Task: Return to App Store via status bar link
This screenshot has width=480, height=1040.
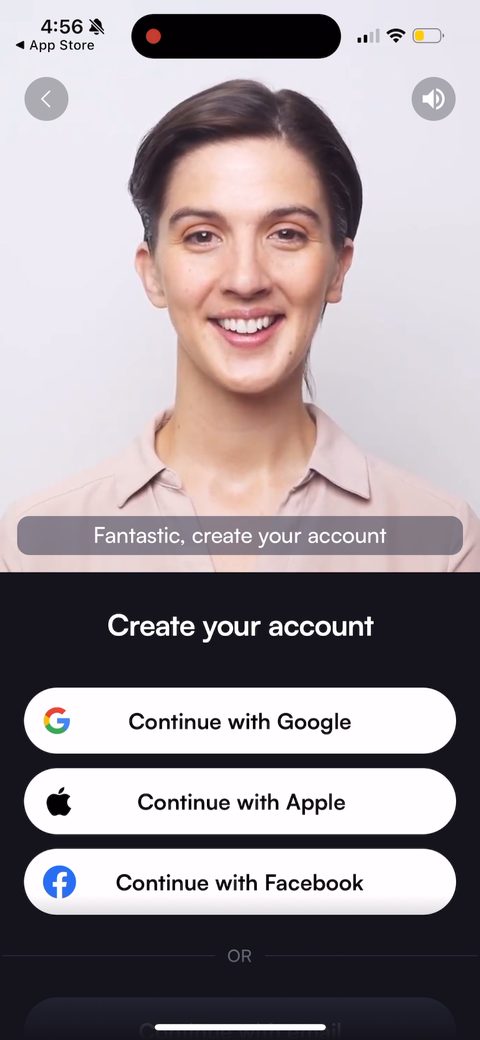Action: coord(55,46)
